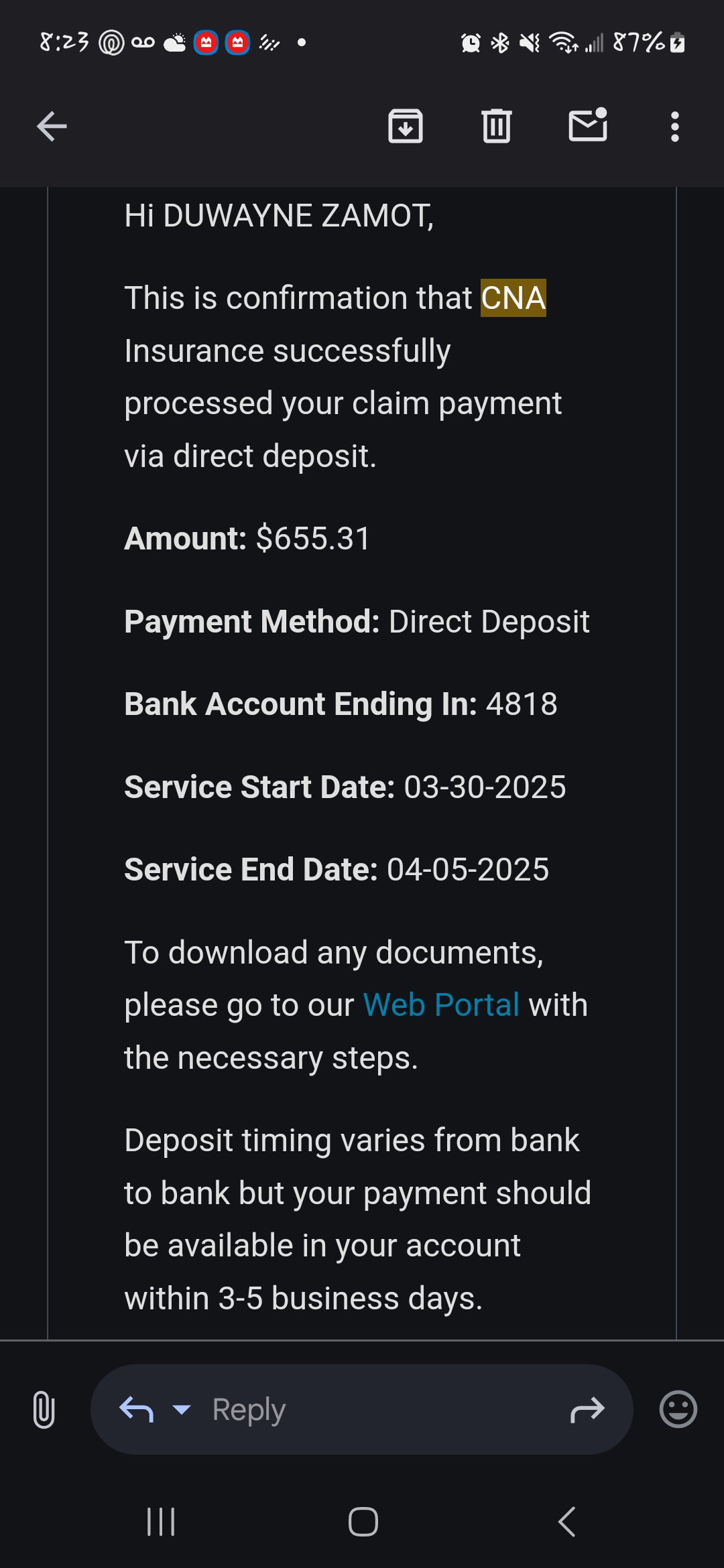Open recent apps from the navigation bar
The height and width of the screenshot is (1568, 724).
point(161,1522)
